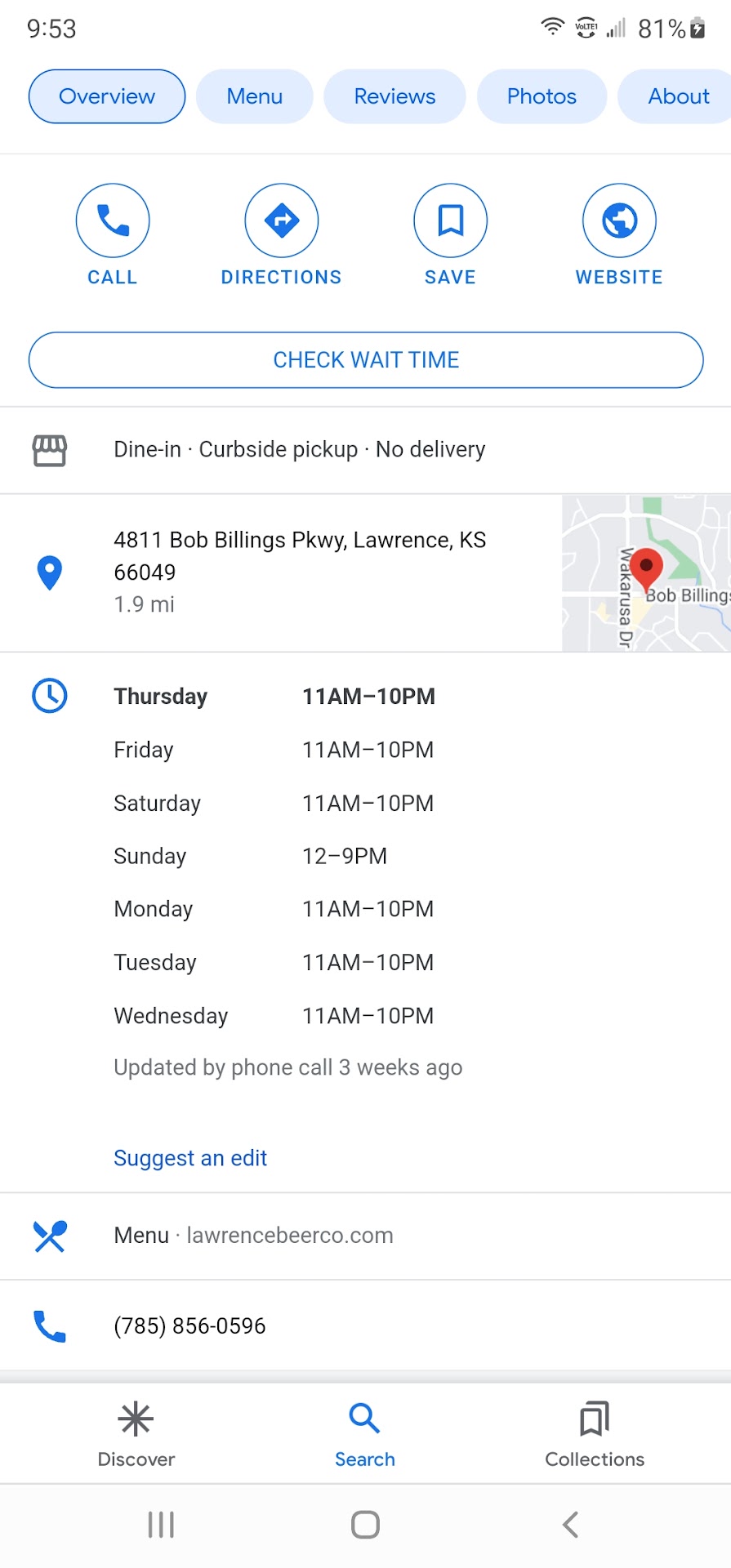Viewport: 731px width, 1568px height.
Task: Open the About tab
Action: (x=678, y=96)
